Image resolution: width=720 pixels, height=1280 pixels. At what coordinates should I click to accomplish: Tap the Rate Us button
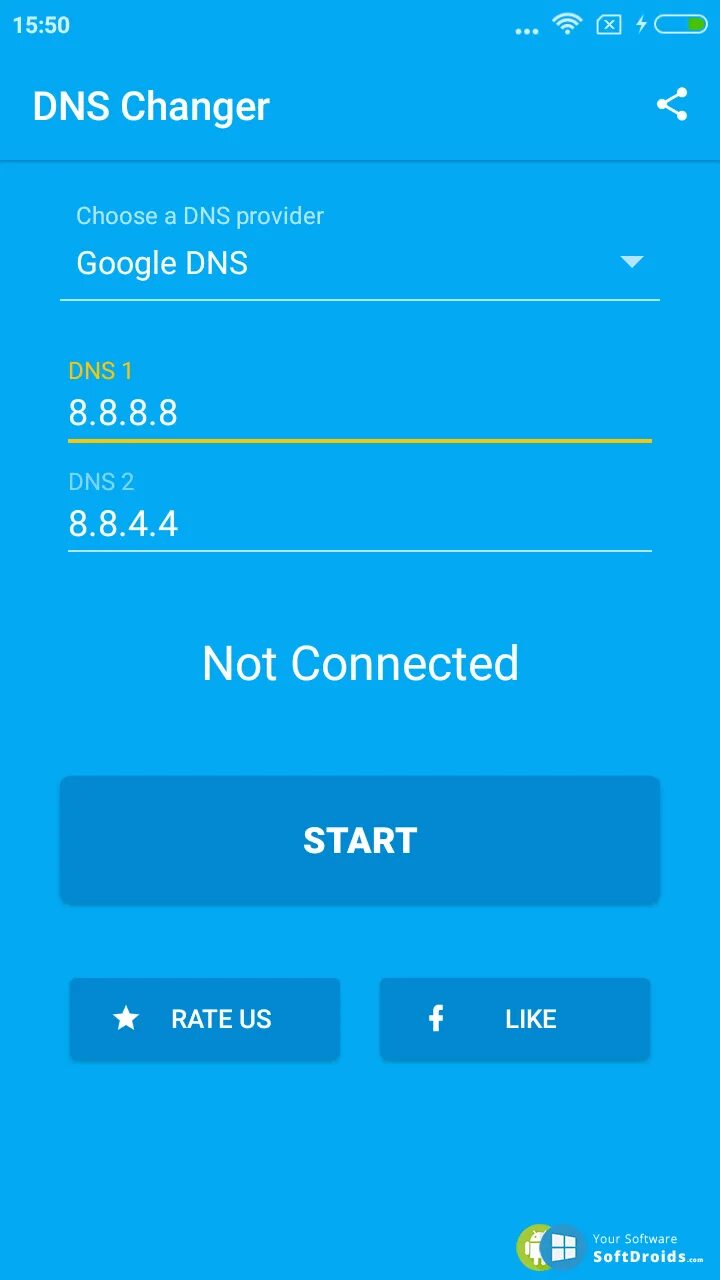click(205, 1019)
